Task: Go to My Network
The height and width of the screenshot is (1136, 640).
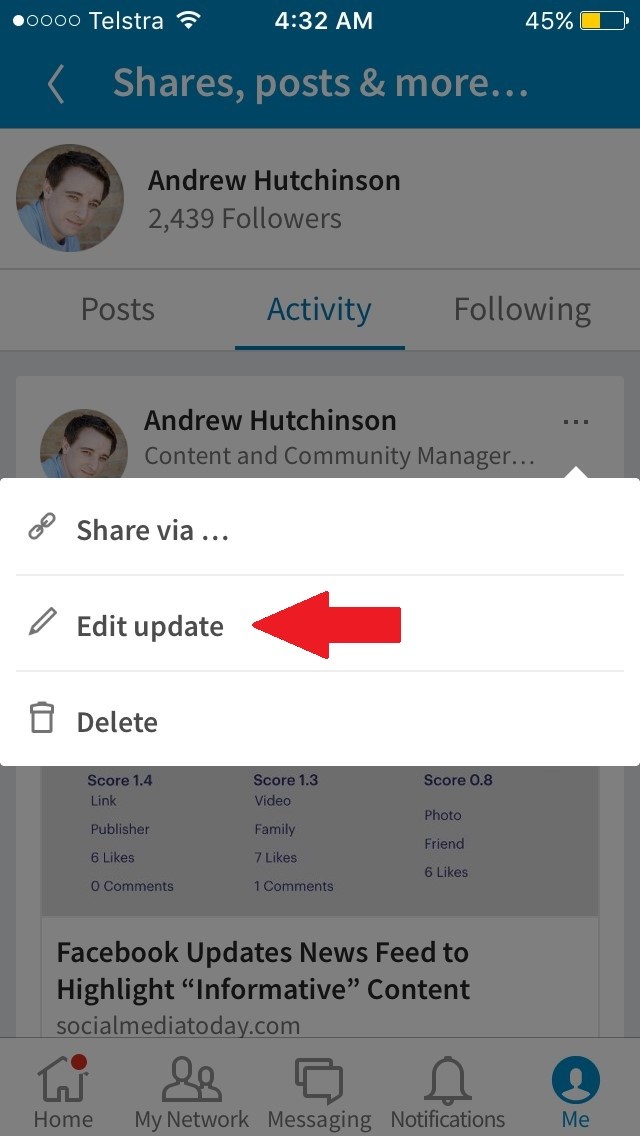Action: 192,1093
